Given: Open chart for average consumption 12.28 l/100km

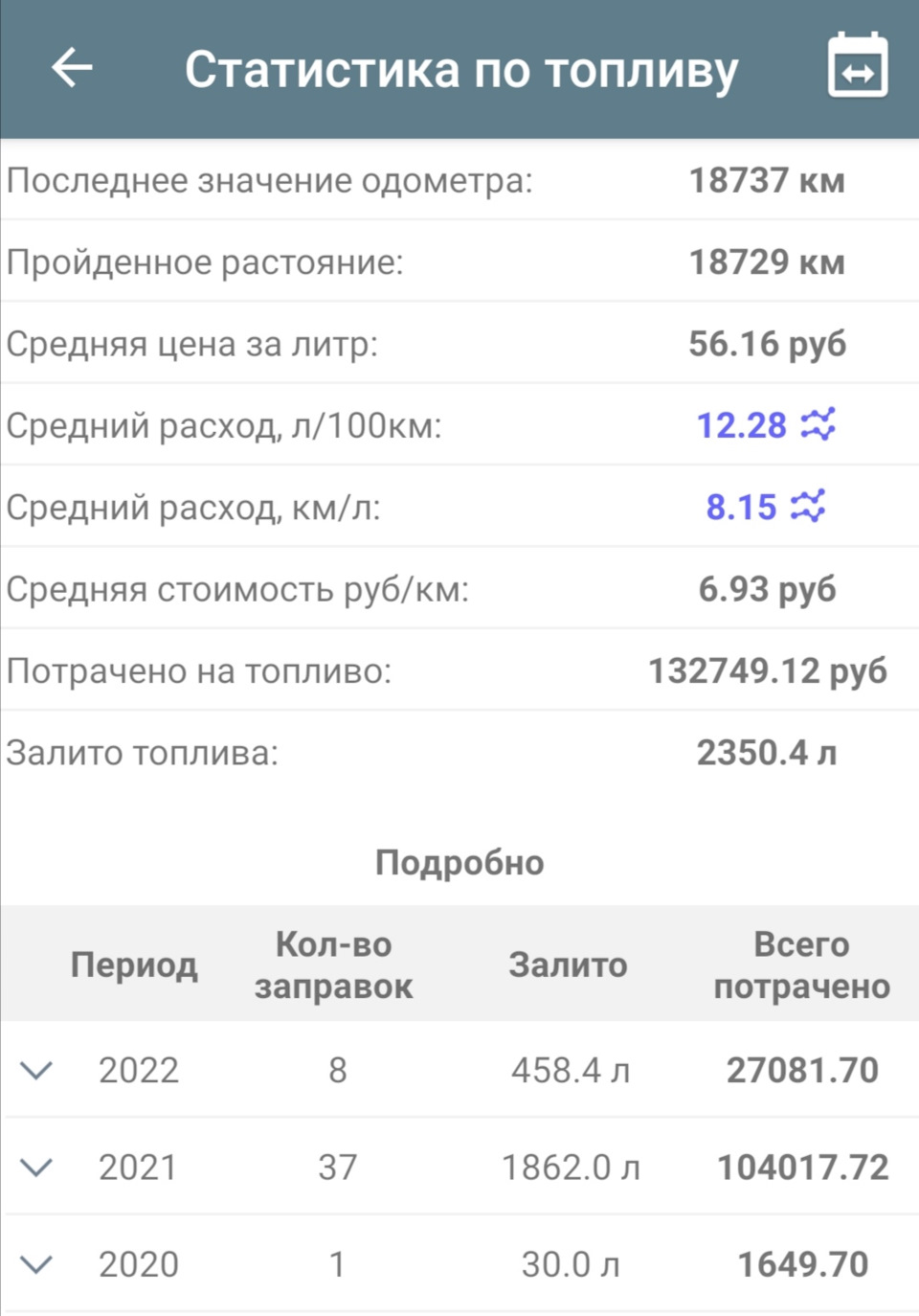Looking at the screenshot, I should tap(818, 423).
